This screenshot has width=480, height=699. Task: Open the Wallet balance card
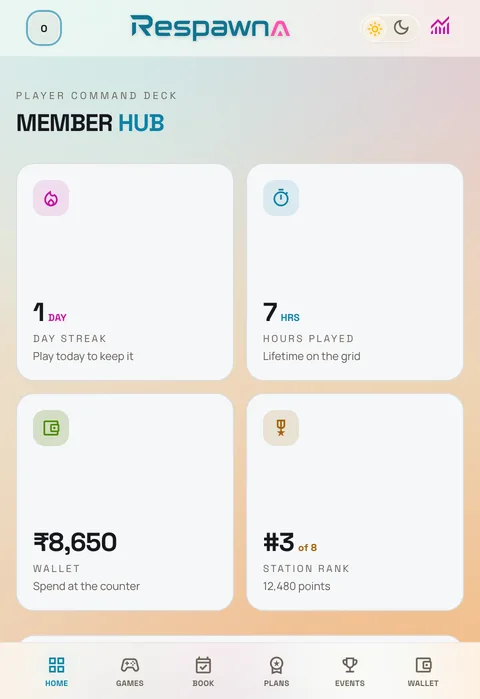click(125, 502)
